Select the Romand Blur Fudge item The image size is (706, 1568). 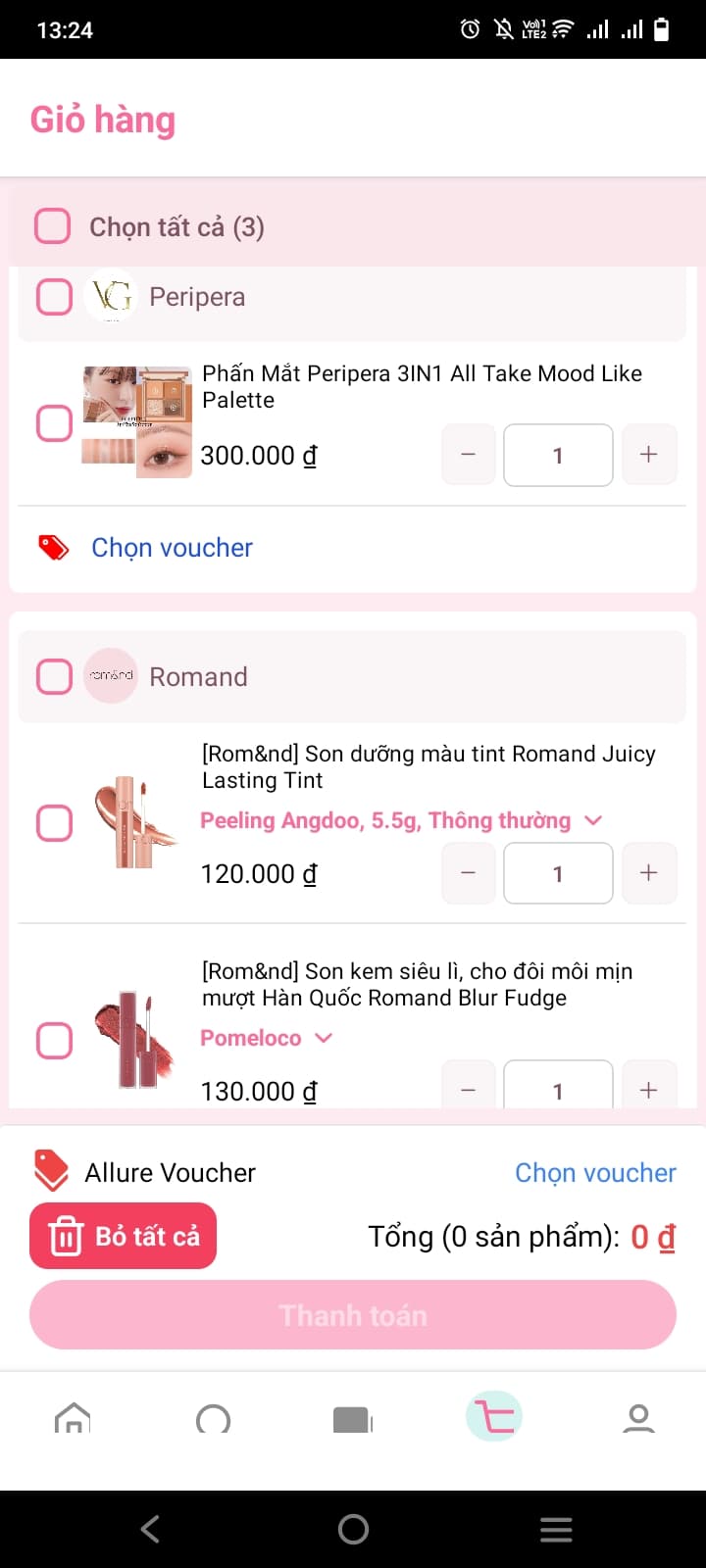(54, 1041)
